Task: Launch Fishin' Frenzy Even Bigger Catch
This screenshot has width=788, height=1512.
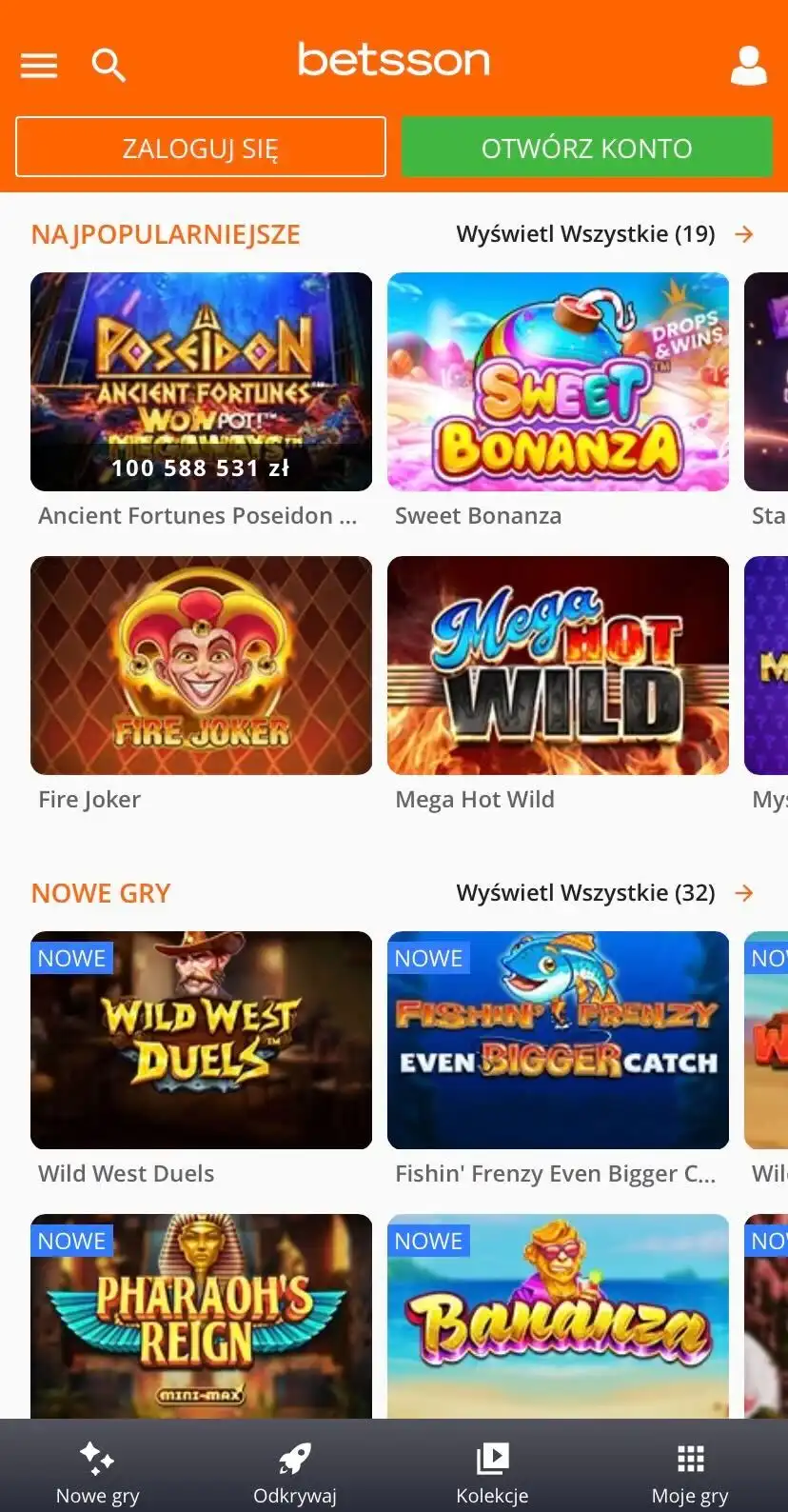Action: (558, 1040)
